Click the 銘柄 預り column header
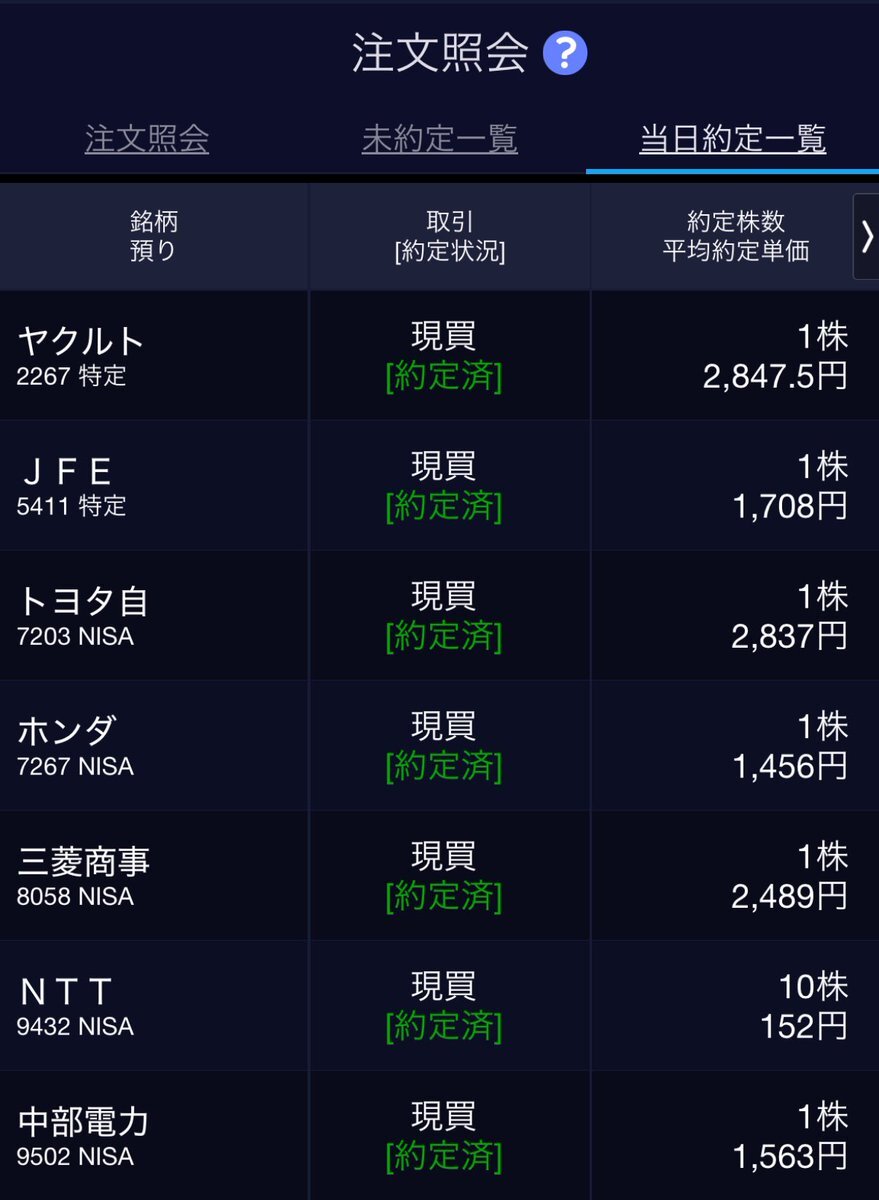The image size is (879, 1200). (x=155, y=236)
